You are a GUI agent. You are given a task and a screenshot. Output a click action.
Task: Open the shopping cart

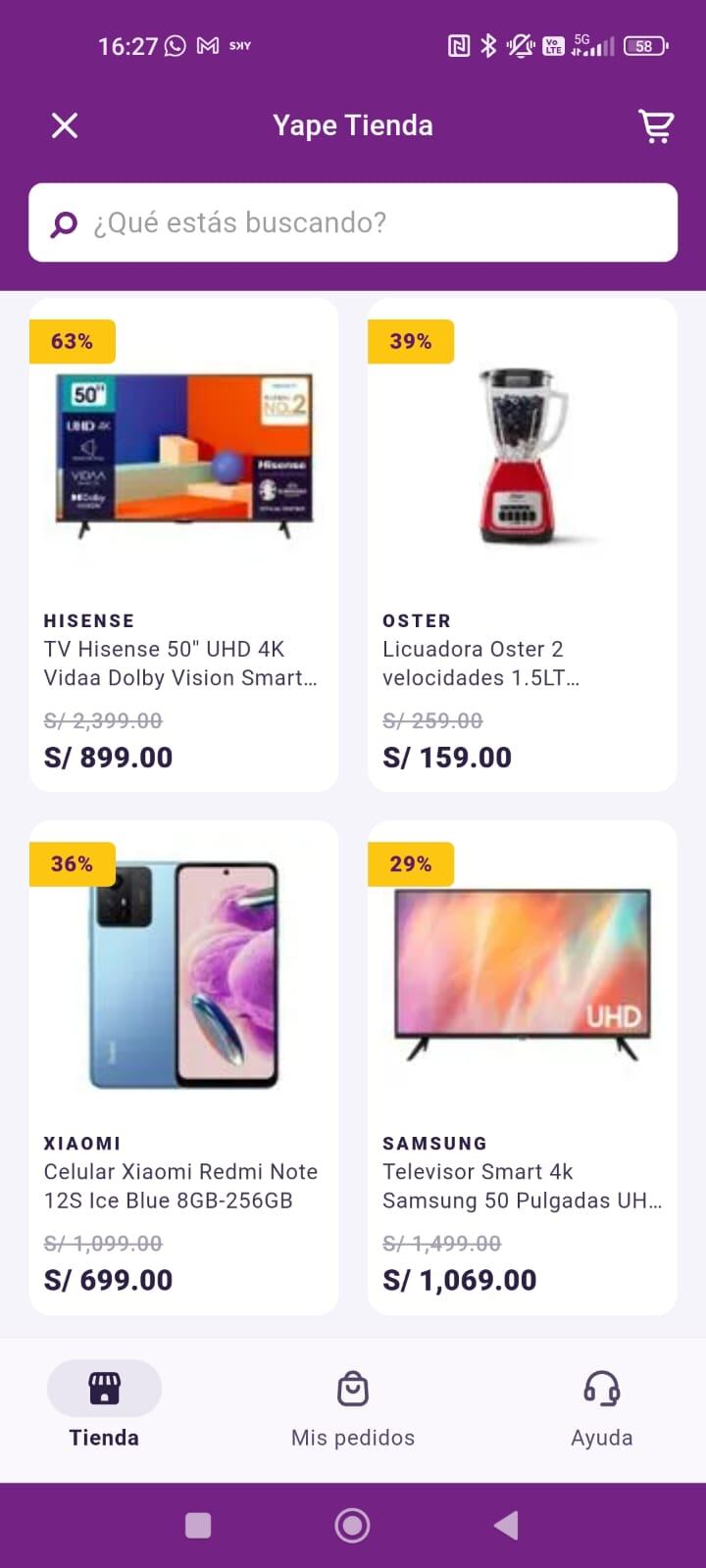tap(655, 125)
